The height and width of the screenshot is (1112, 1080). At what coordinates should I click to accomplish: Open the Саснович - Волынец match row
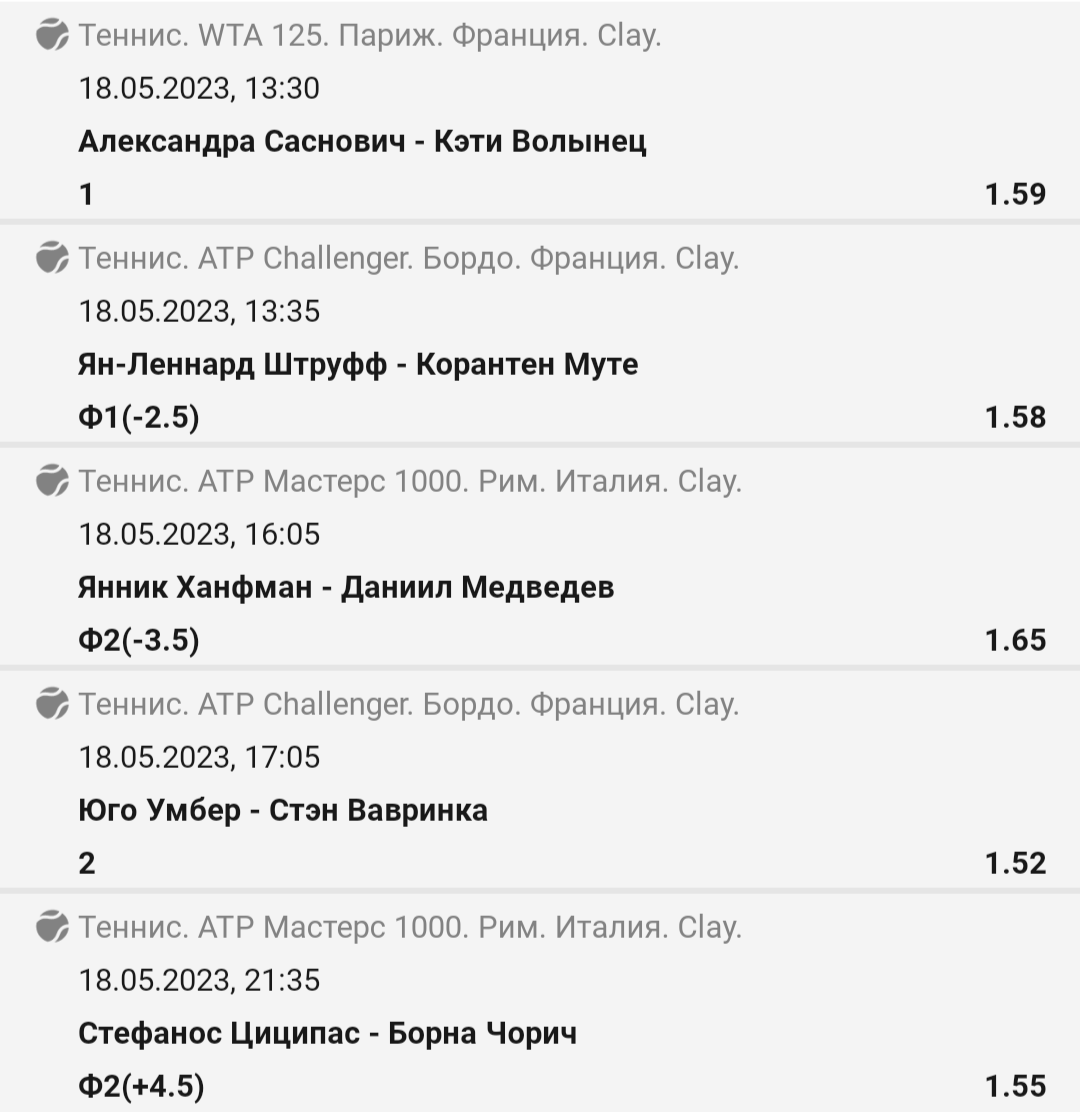[x=362, y=142]
